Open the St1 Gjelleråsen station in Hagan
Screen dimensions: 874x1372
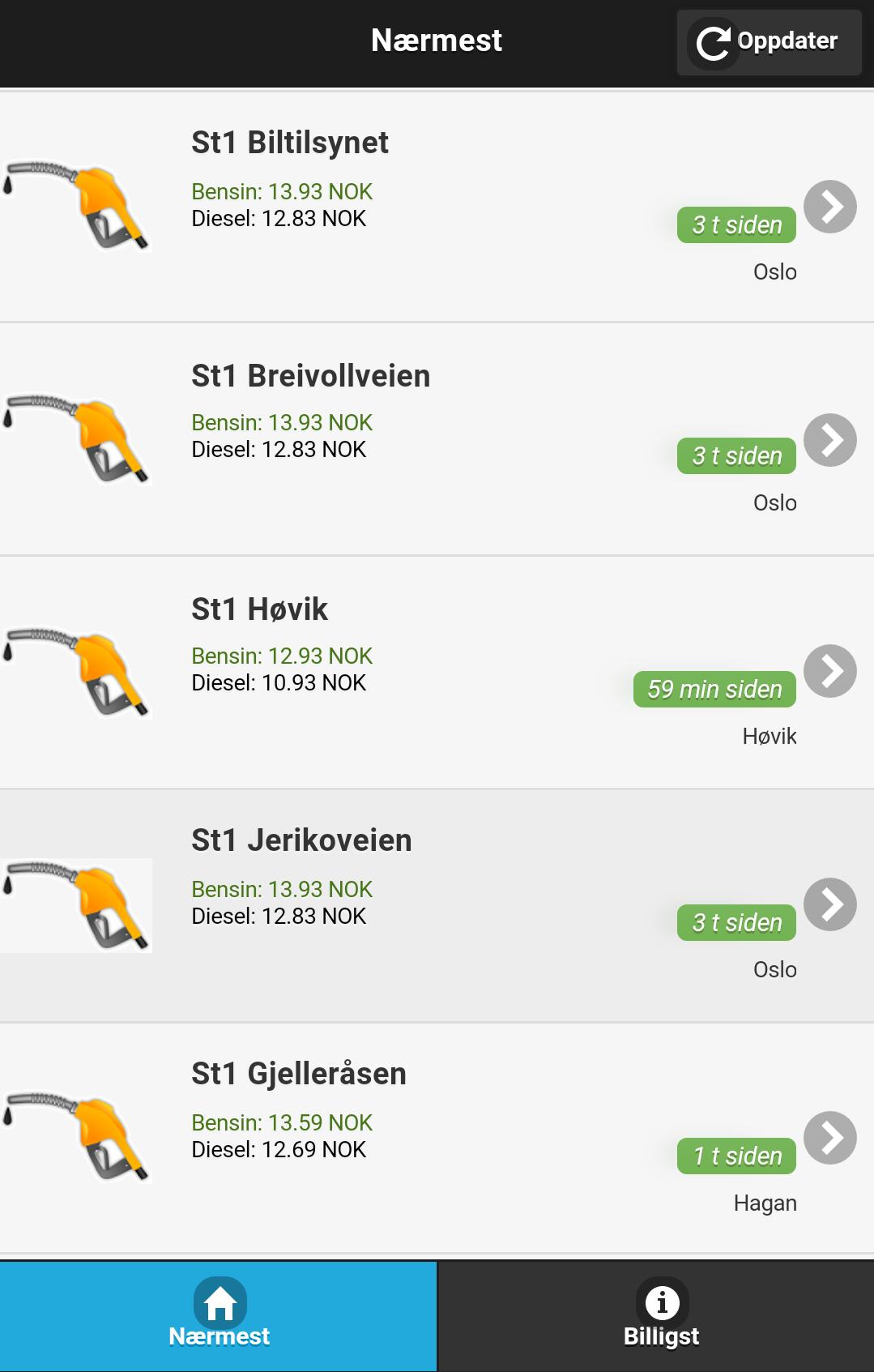click(x=437, y=1138)
